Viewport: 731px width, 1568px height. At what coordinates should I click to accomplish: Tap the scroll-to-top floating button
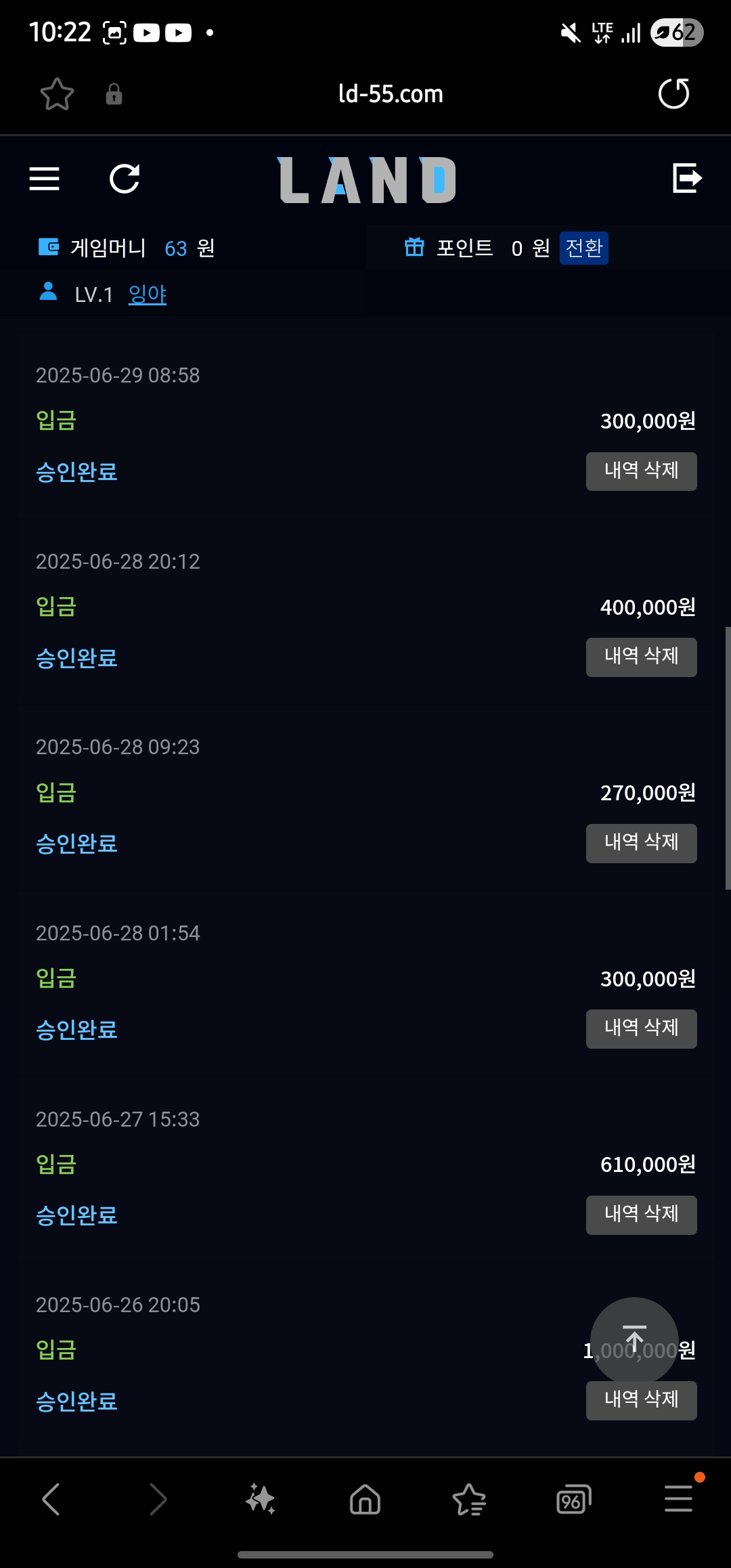pos(634,1341)
